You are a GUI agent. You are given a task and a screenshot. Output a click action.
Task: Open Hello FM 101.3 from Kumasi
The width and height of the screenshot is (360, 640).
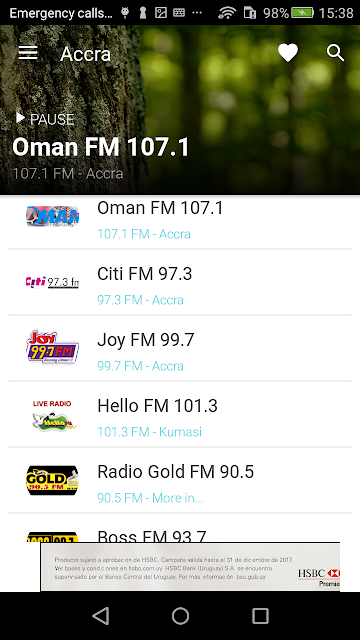click(x=180, y=414)
